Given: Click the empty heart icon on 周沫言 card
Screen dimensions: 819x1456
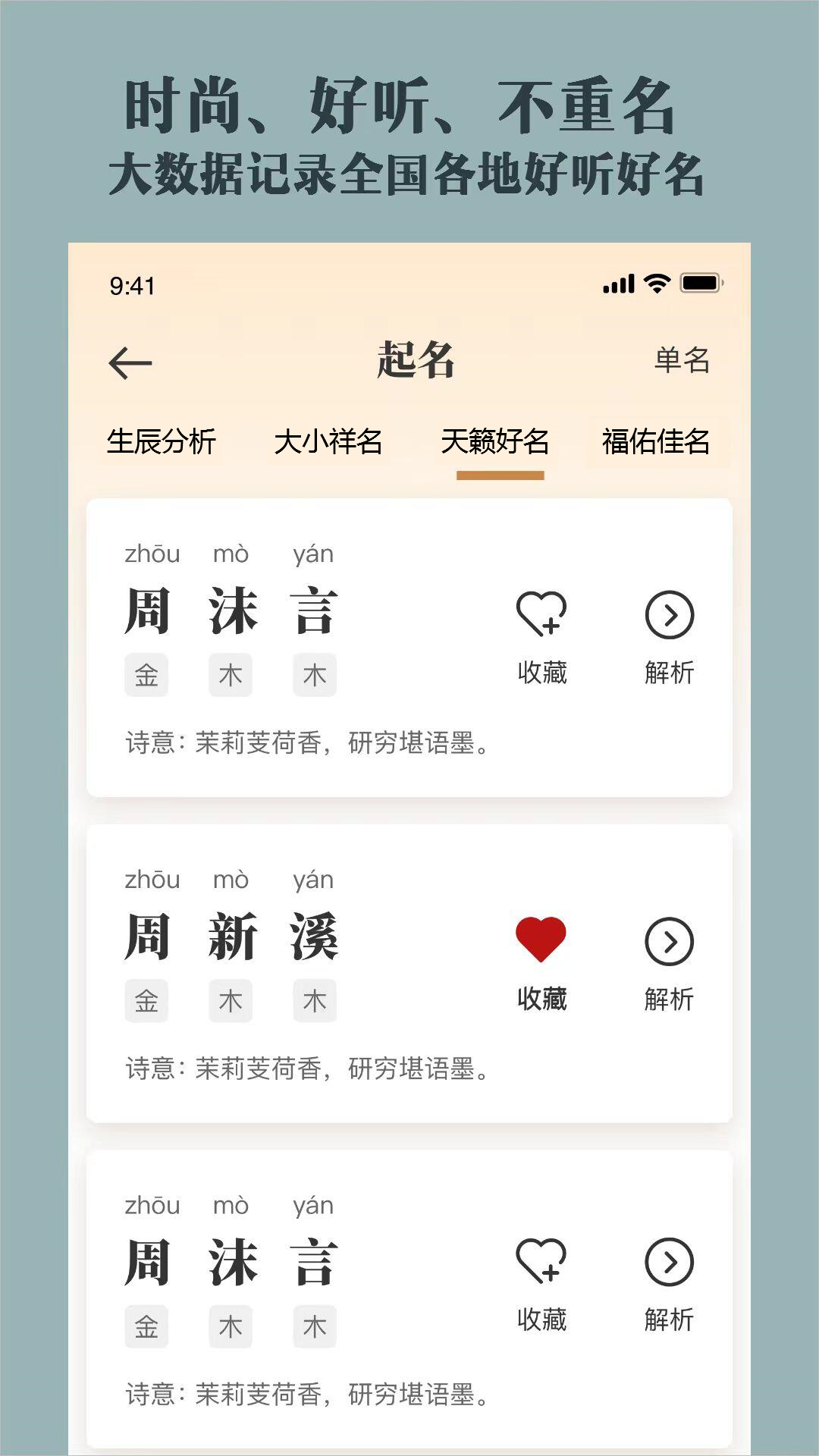Looking at the screenshot, I should [544, 616].
